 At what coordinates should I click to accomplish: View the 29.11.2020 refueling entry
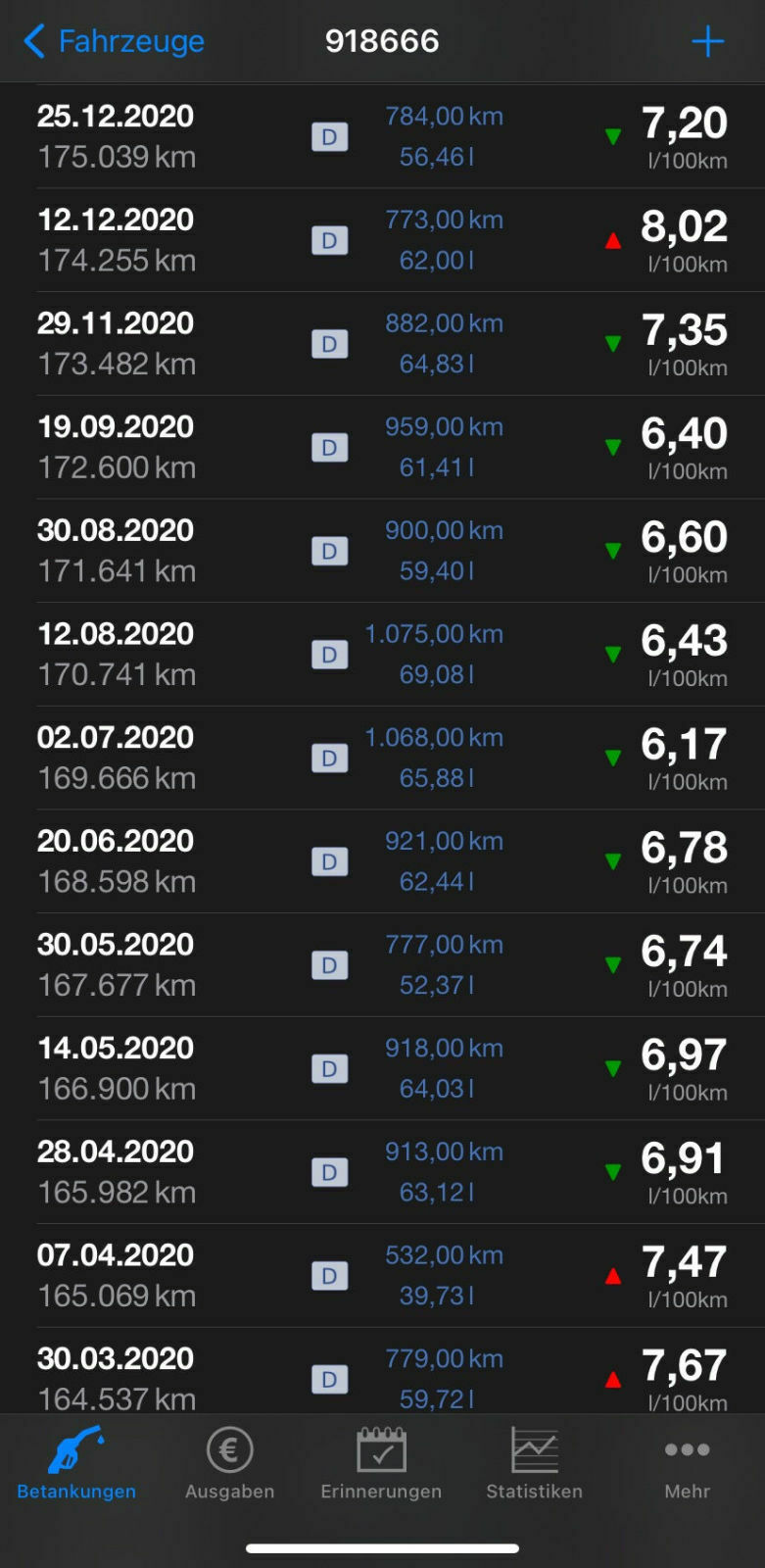382,344
